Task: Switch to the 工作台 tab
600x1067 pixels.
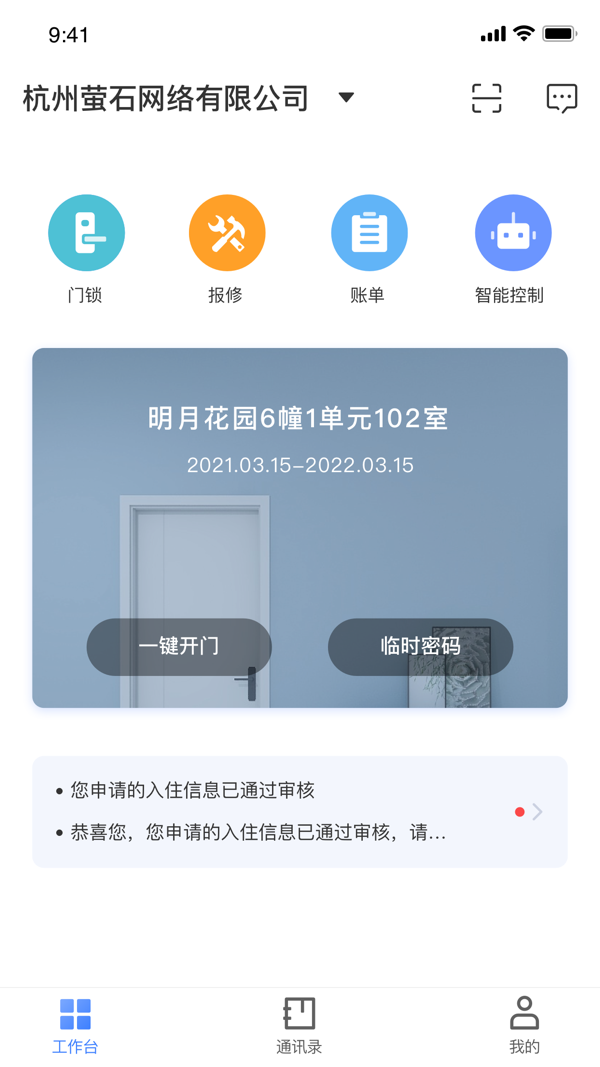Action: [75, 1025]
